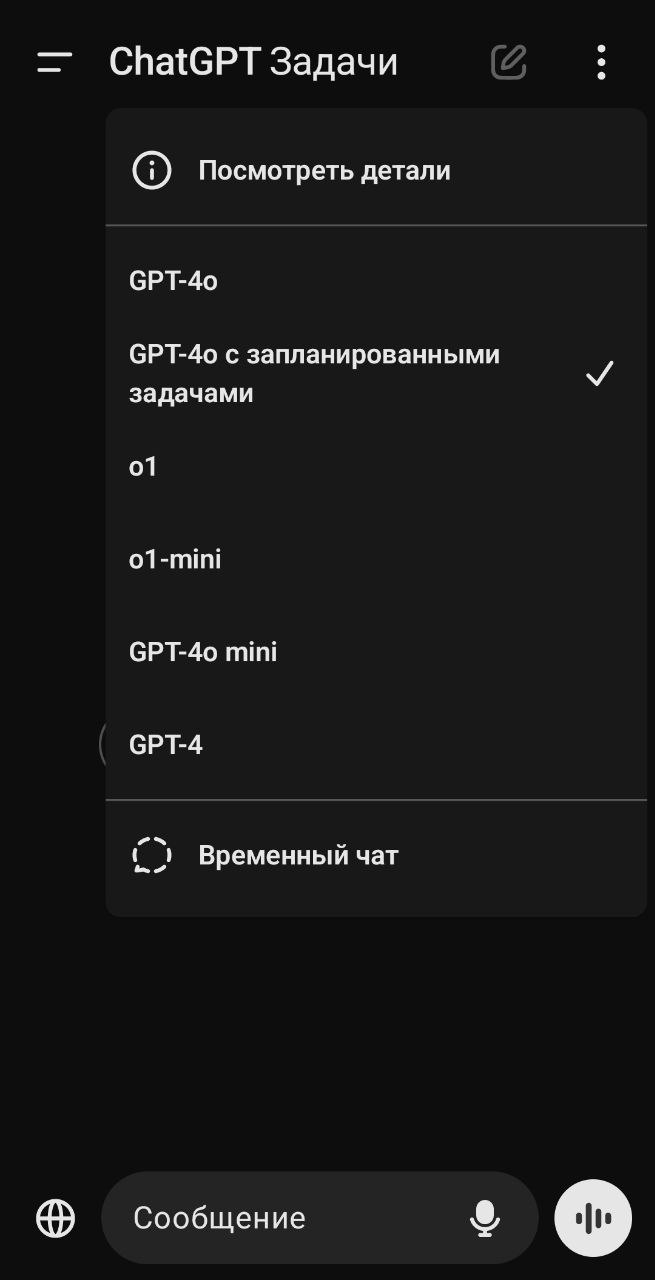Enable Временный чат

coord(298,856)
